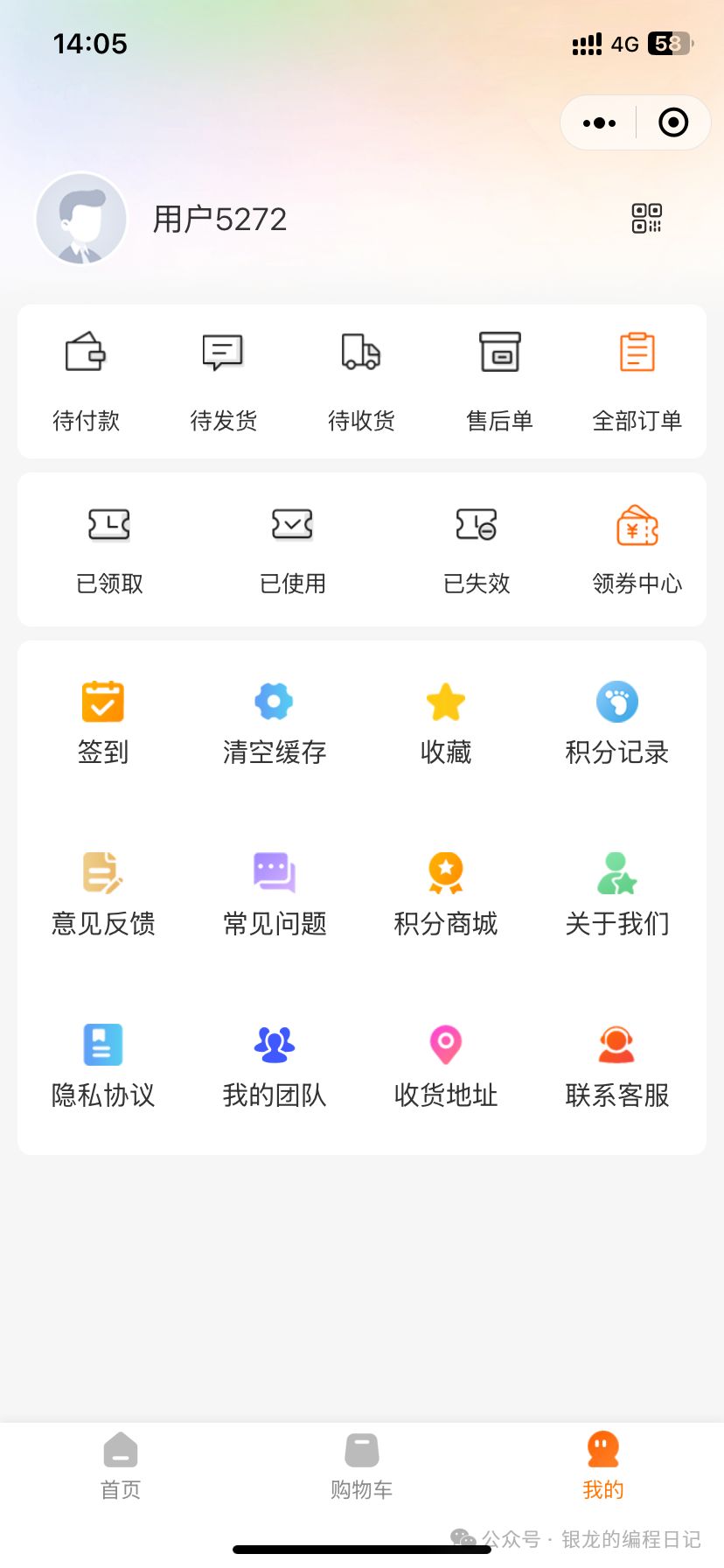
Task: Open 收藏 favorites
Action: click(446, 724)
